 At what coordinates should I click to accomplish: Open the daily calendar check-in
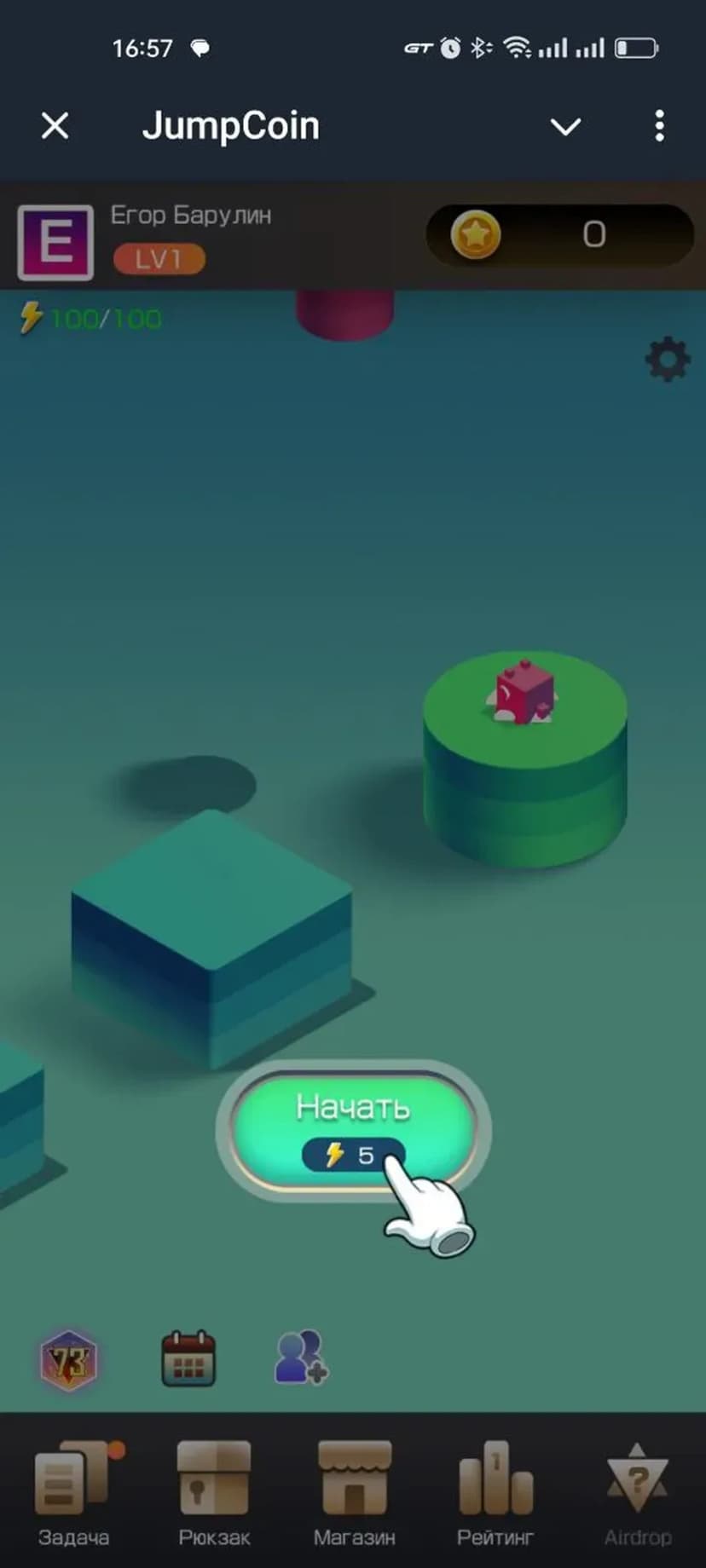pos(188,1358)
